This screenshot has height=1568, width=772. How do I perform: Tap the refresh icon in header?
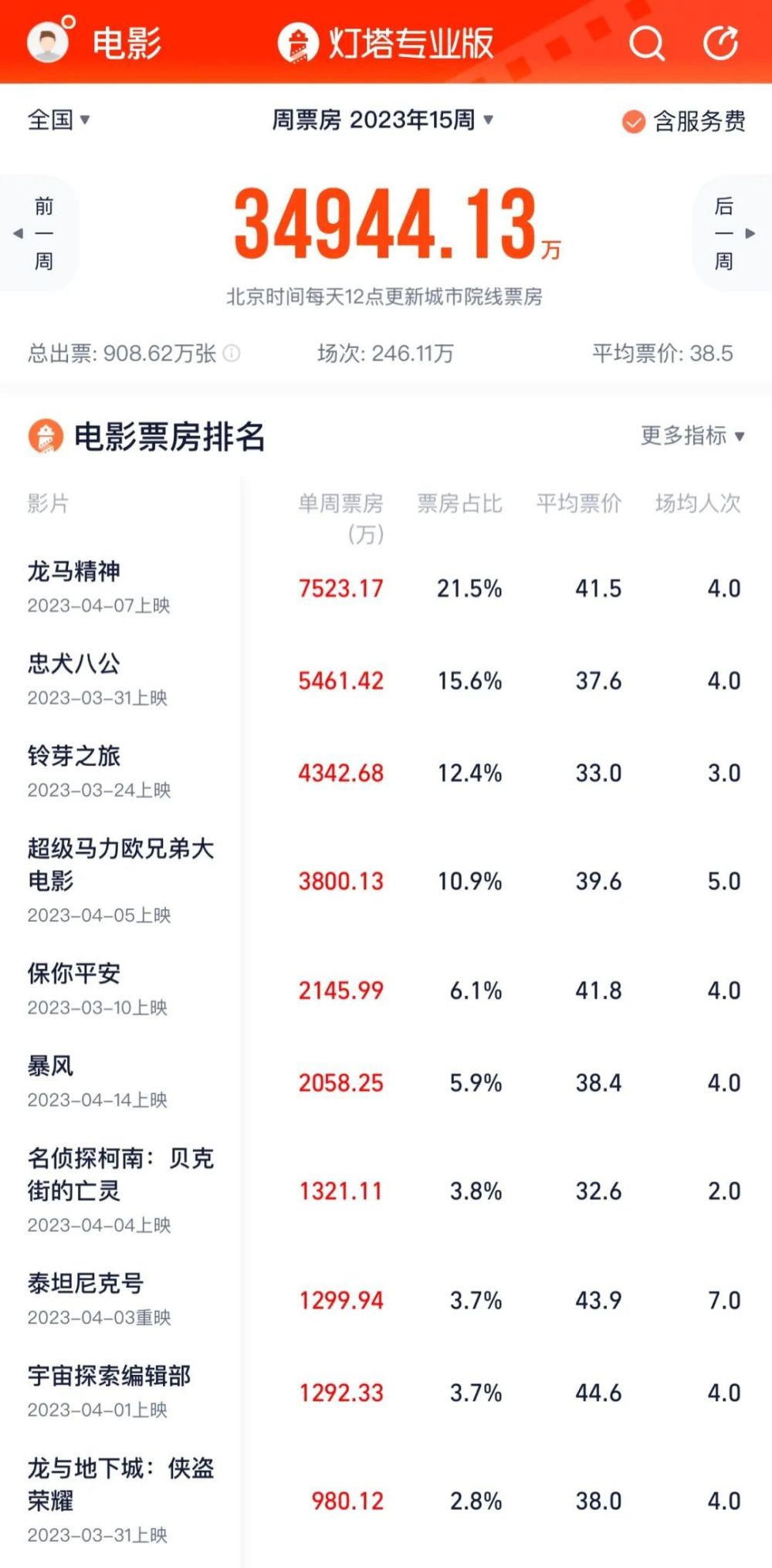[x=720, y=42]
